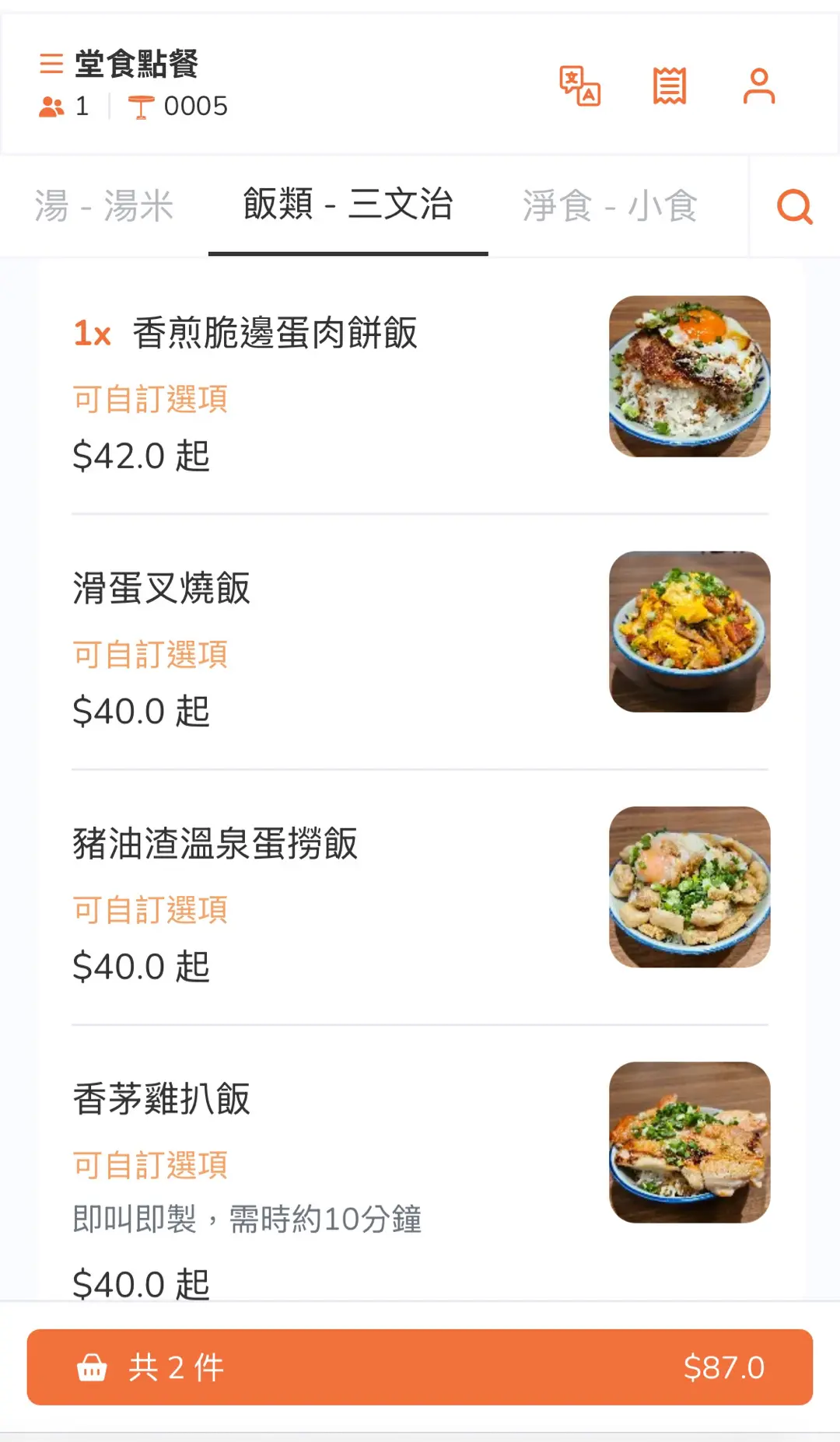This screenshot has width=840, height=1442.
Task: Select the 豬油渣溫泉蛋撈飯 dish
Action: pos(215,844)
